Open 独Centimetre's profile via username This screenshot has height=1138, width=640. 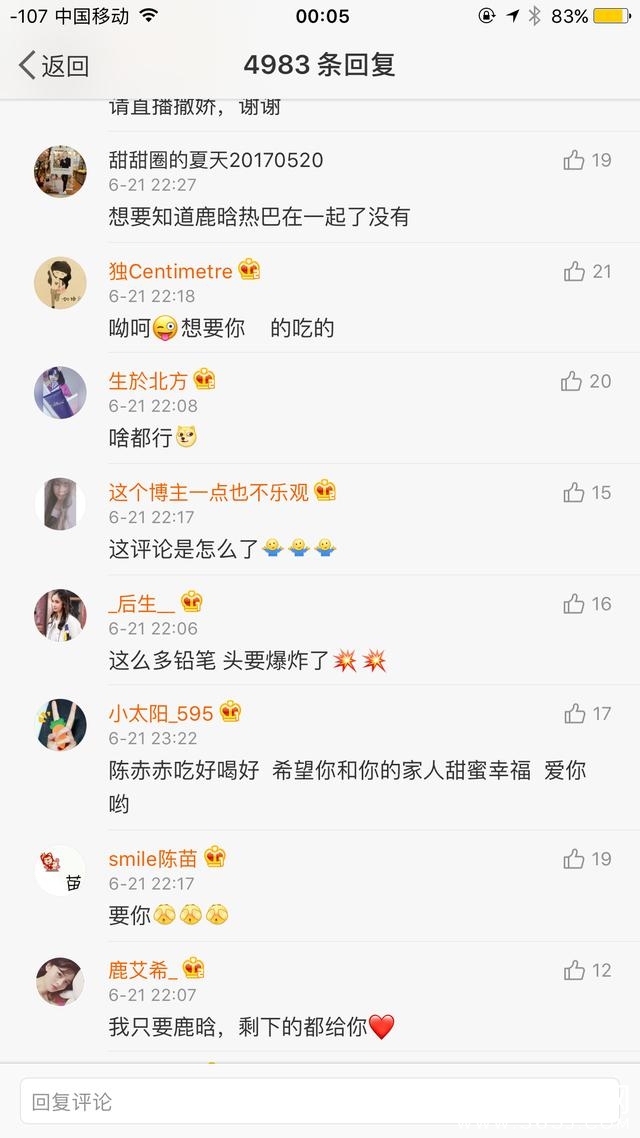170,271
